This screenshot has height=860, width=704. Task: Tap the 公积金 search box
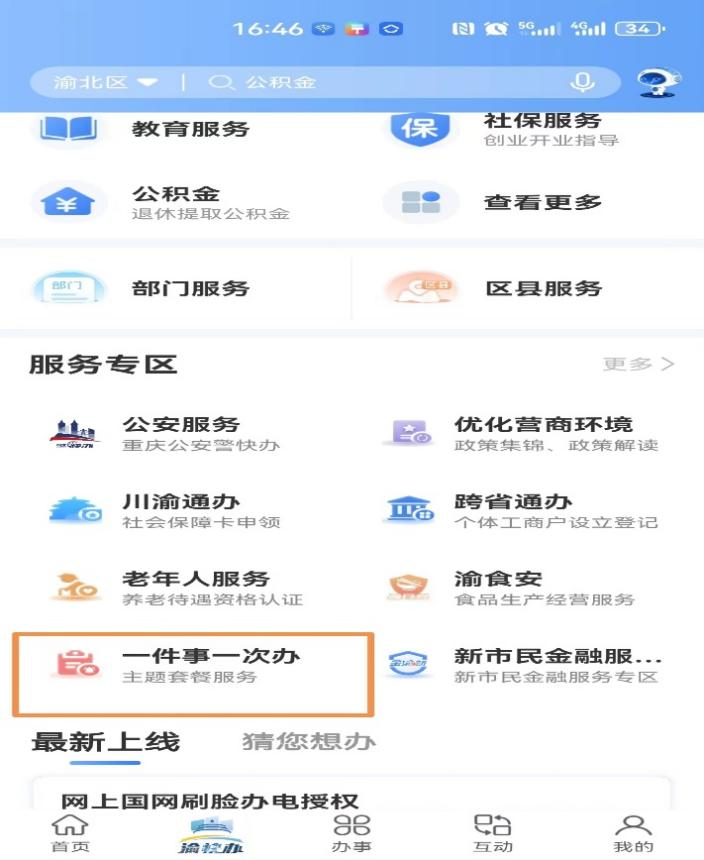380,82
